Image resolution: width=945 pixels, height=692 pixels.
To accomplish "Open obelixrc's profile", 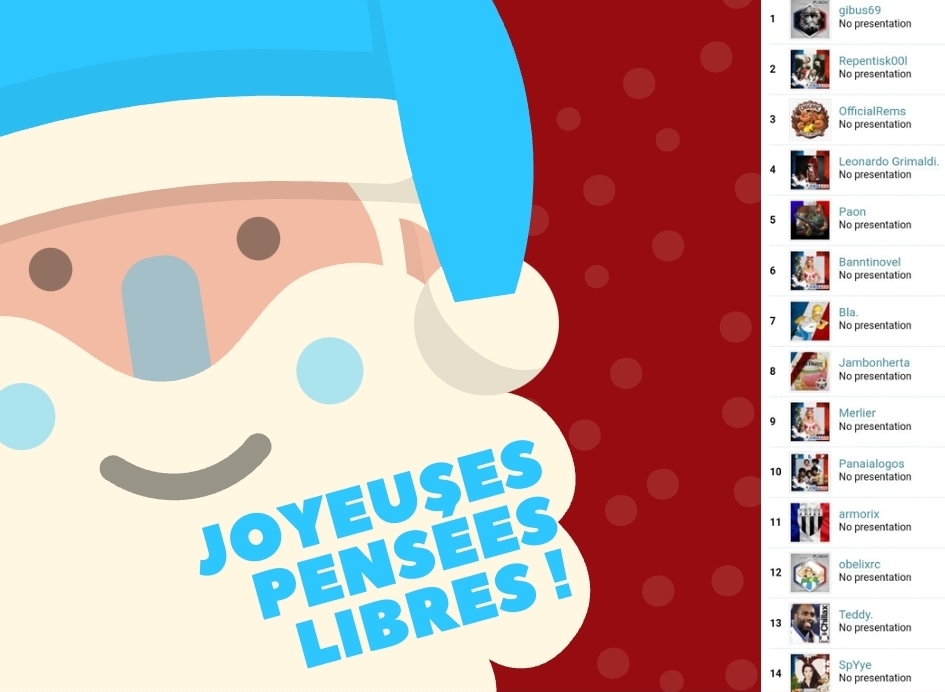I will [859, 564].
